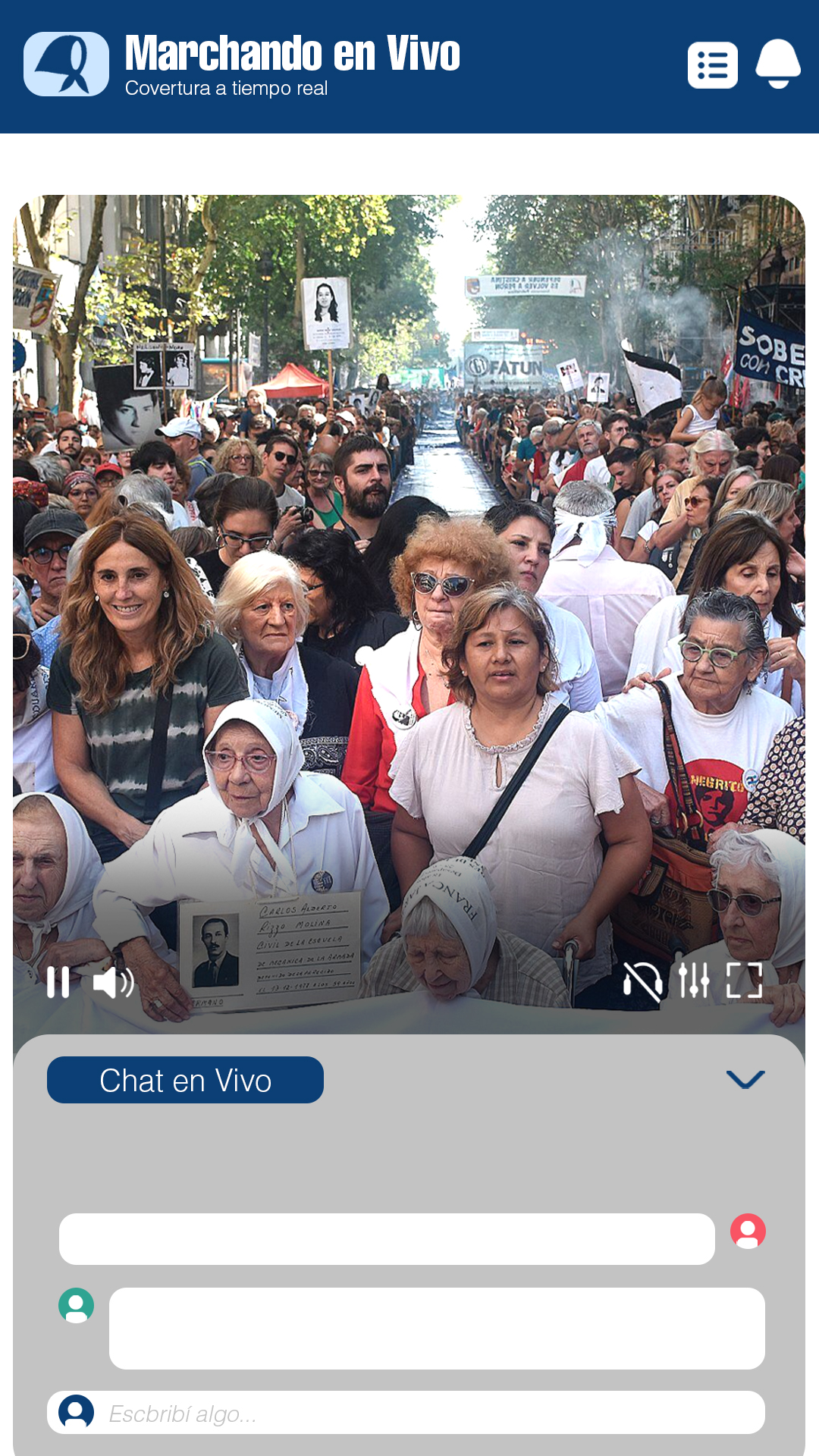Open the notifications bell
Image resolution: width=819 pixels, height=1456 pixels.
click(x=778, y=64)
